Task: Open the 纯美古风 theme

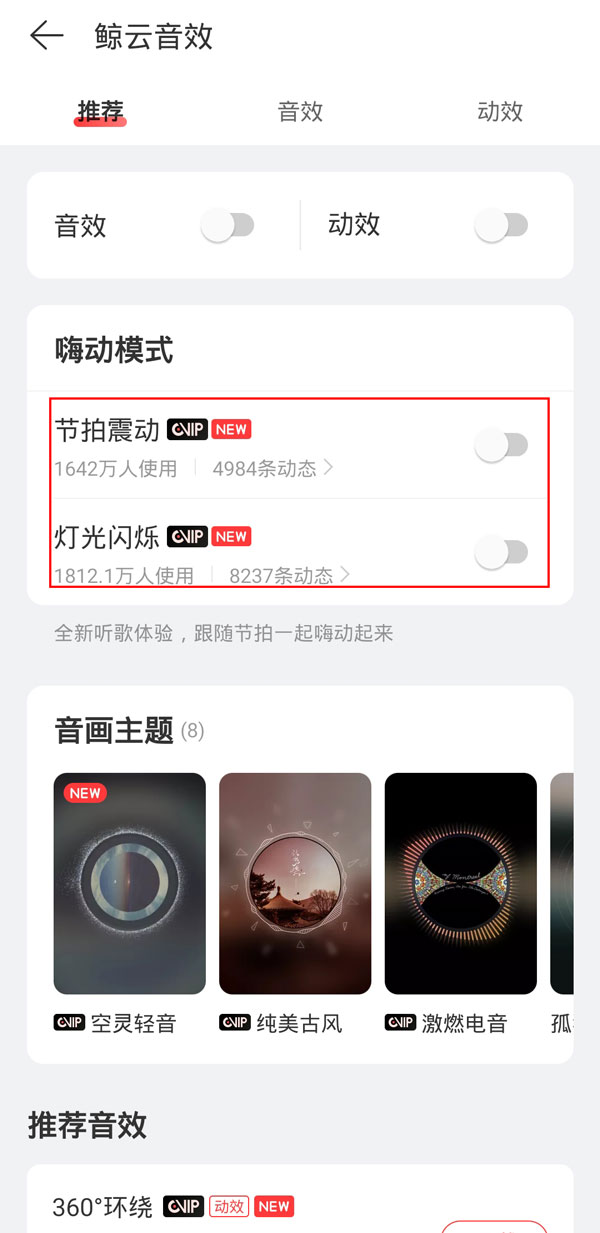Action: pos(295,884)
